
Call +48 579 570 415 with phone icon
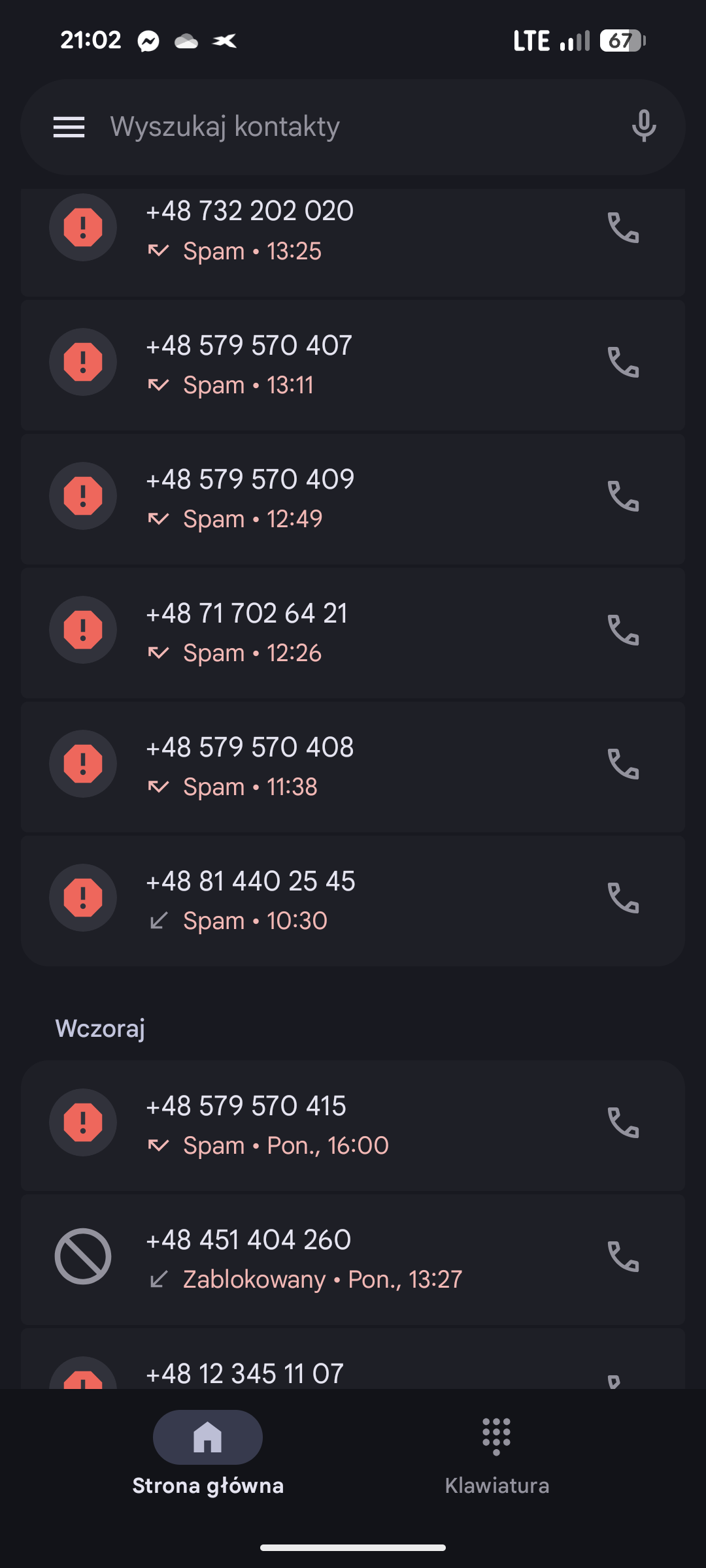point(623,1123)
